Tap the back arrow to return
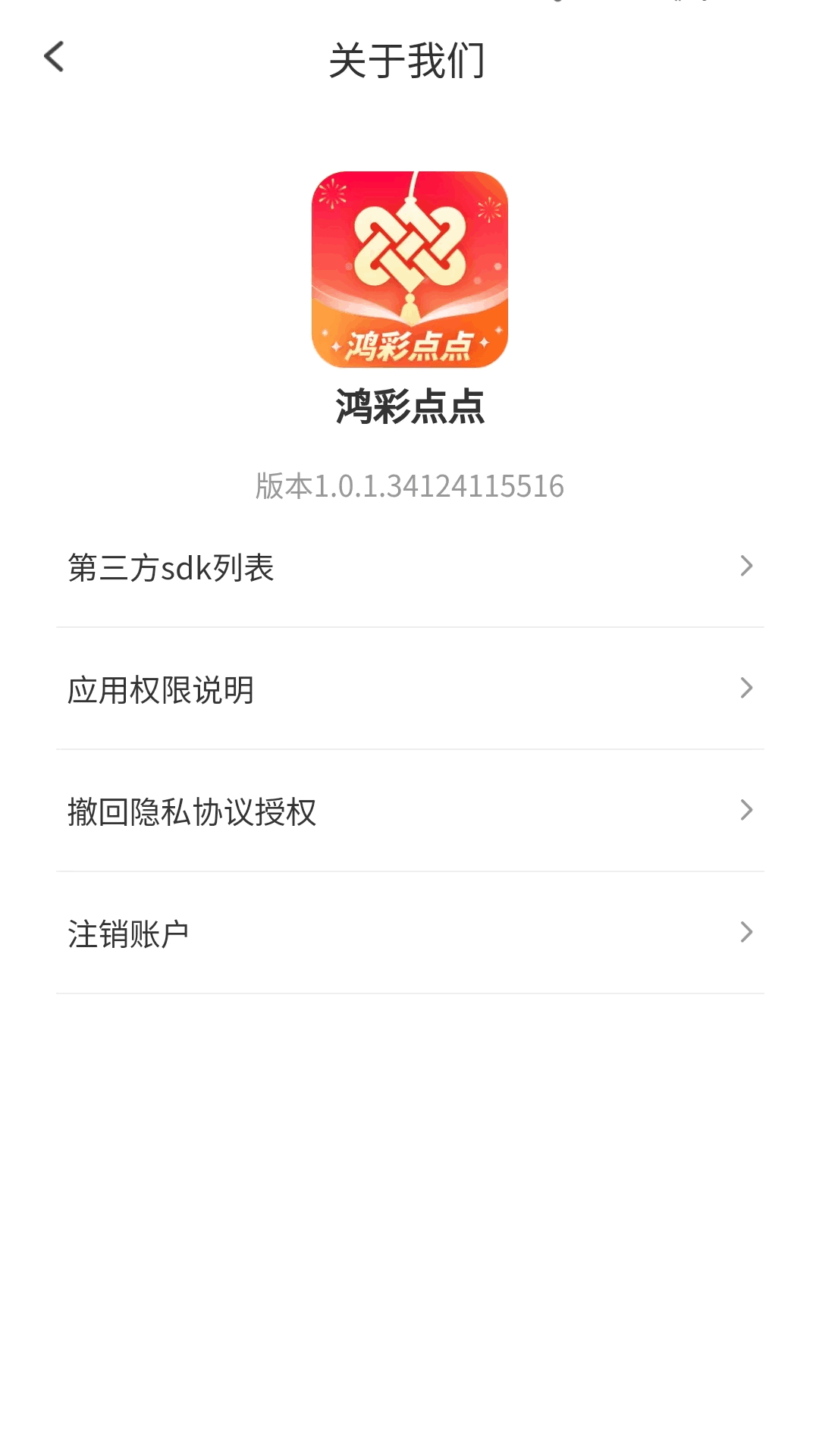The width and height of the screenshot is (819, 1456). coord(54,58)
